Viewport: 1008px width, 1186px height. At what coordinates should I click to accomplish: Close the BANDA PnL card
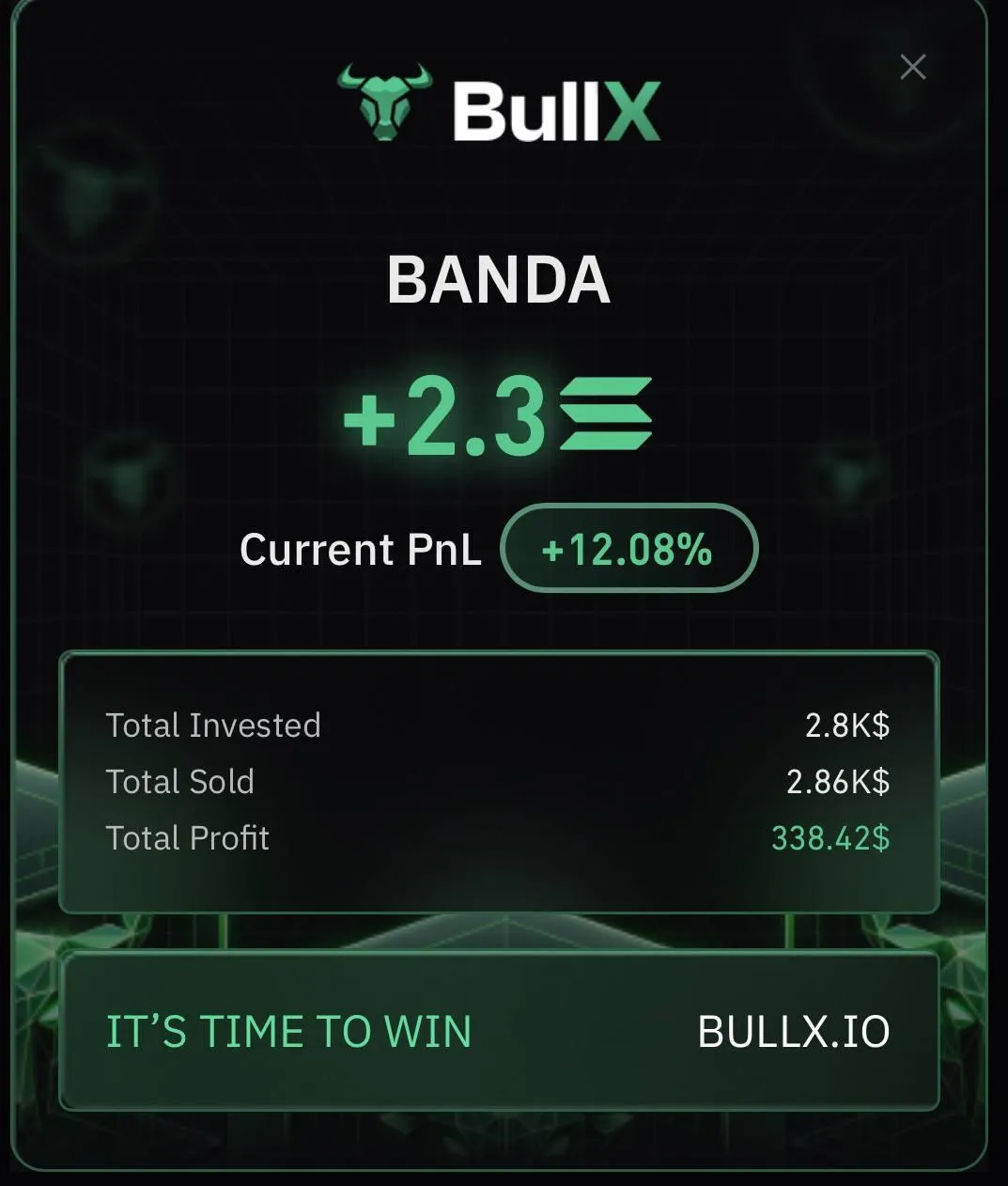point(912,67)
